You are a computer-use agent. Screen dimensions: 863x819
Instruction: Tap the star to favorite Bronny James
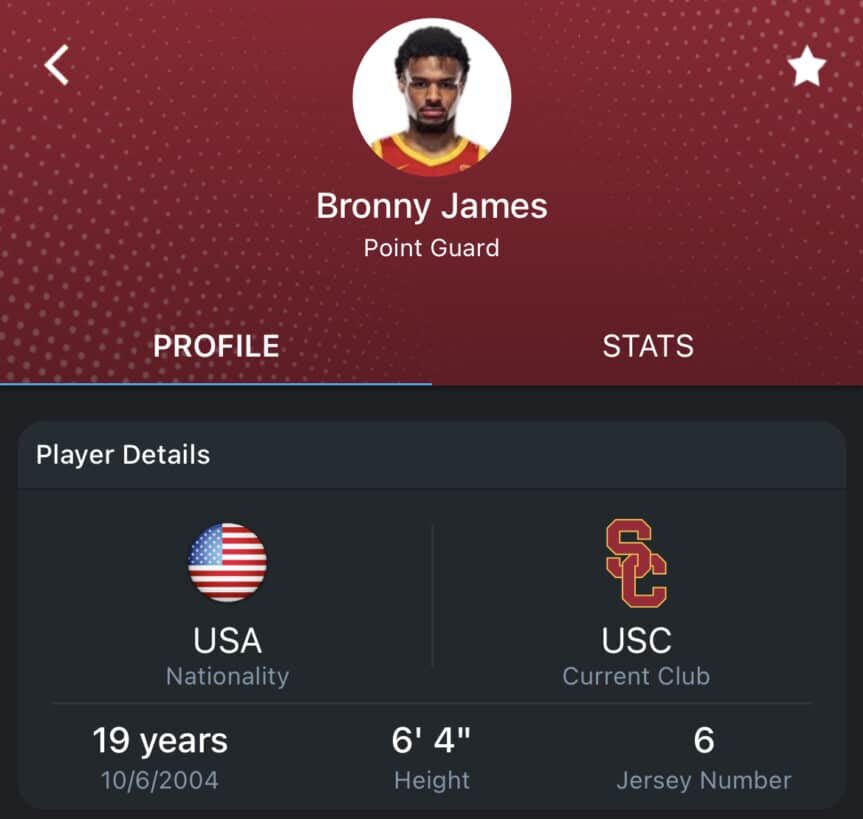pos(806,68)
